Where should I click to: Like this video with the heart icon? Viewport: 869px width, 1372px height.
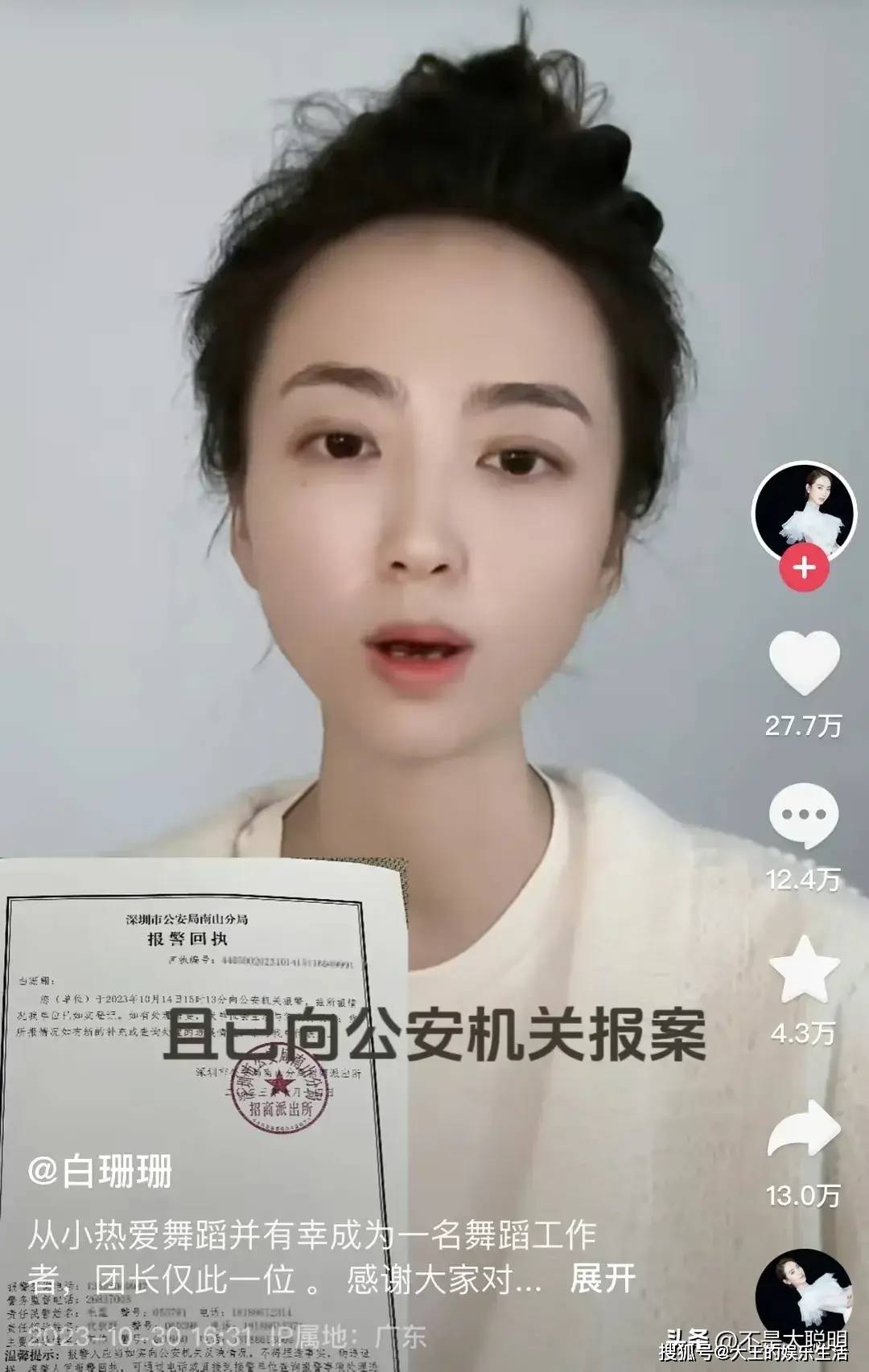(x=804, y=663)
